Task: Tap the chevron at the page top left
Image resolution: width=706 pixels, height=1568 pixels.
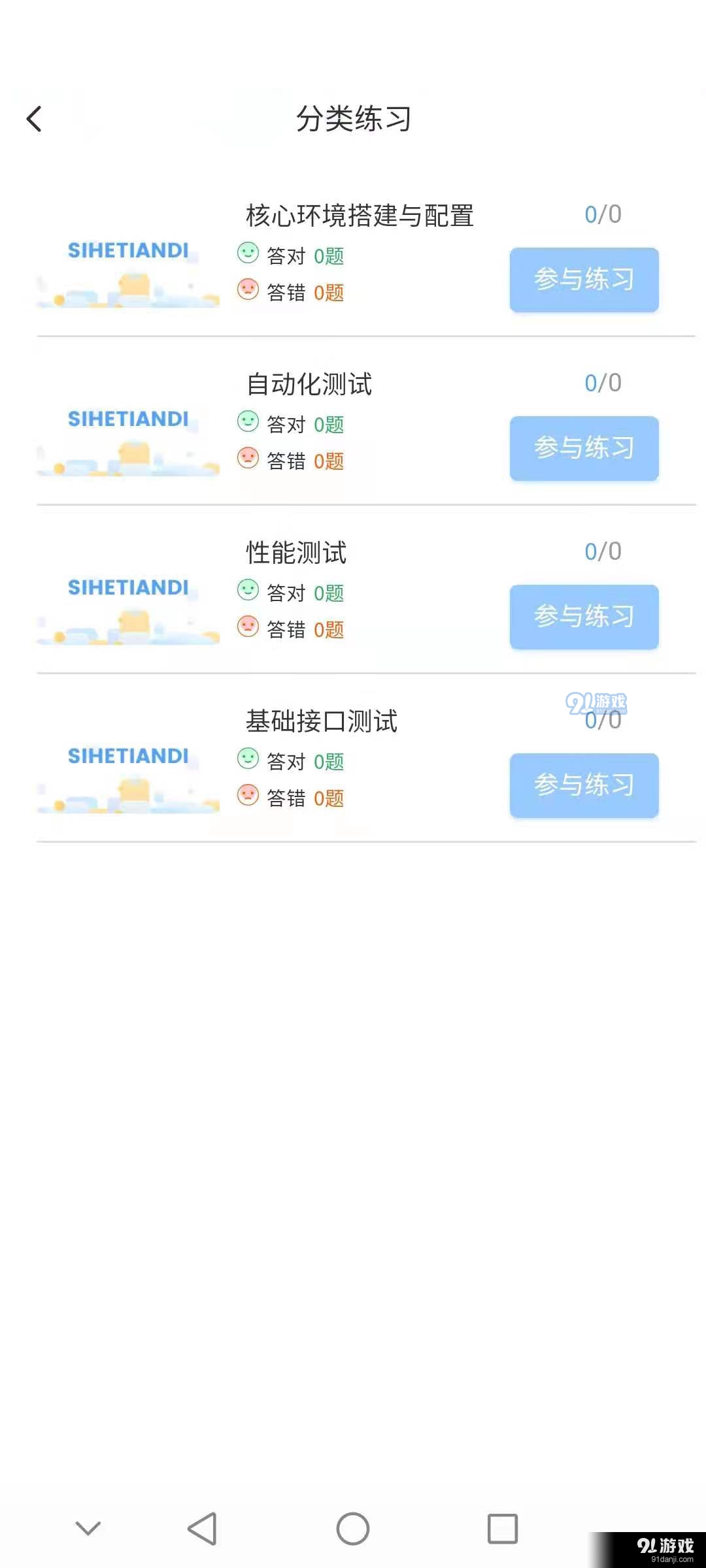Action: (x=34, y=118)
